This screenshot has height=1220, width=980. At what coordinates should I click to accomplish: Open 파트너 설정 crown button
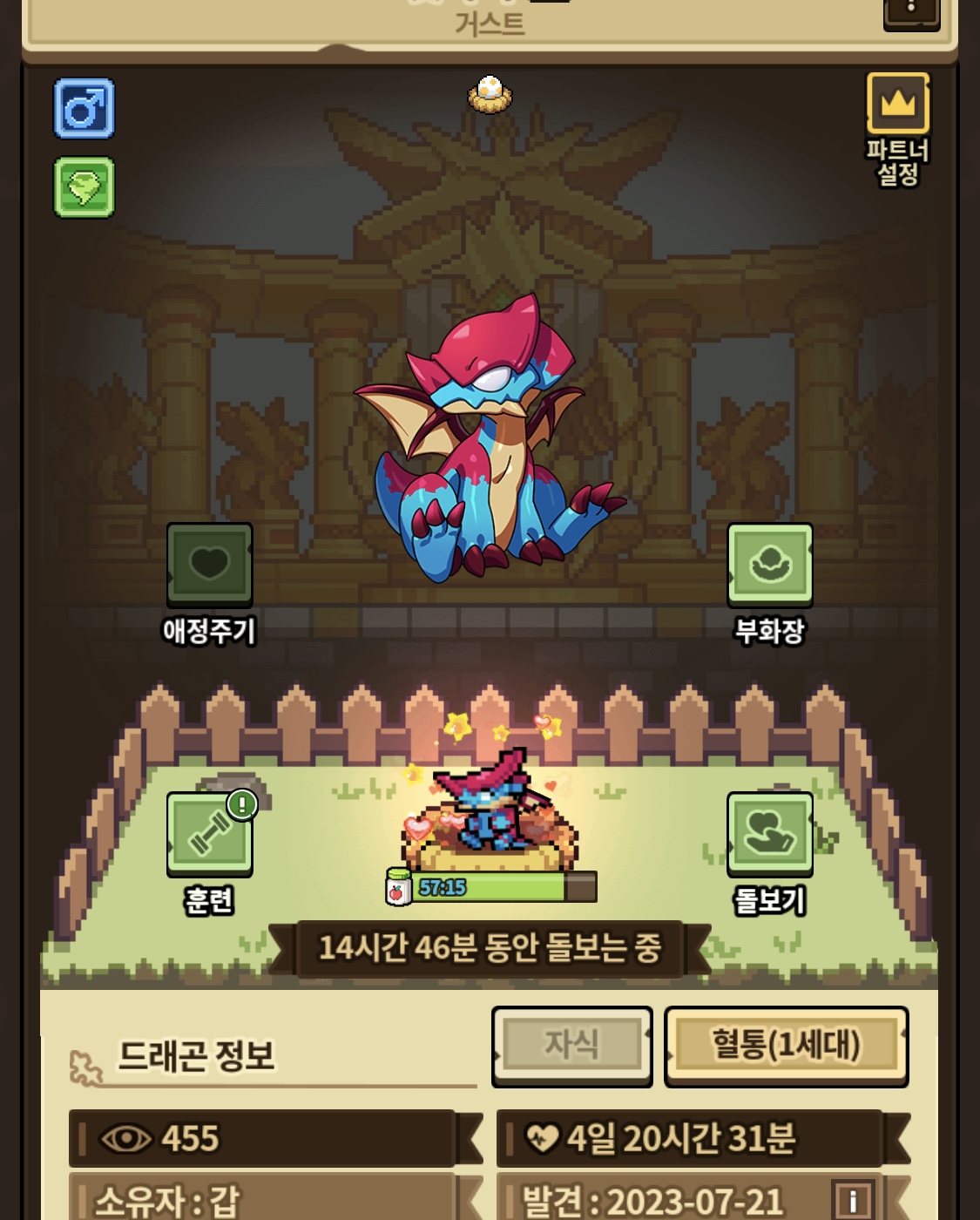click(898, 105)
